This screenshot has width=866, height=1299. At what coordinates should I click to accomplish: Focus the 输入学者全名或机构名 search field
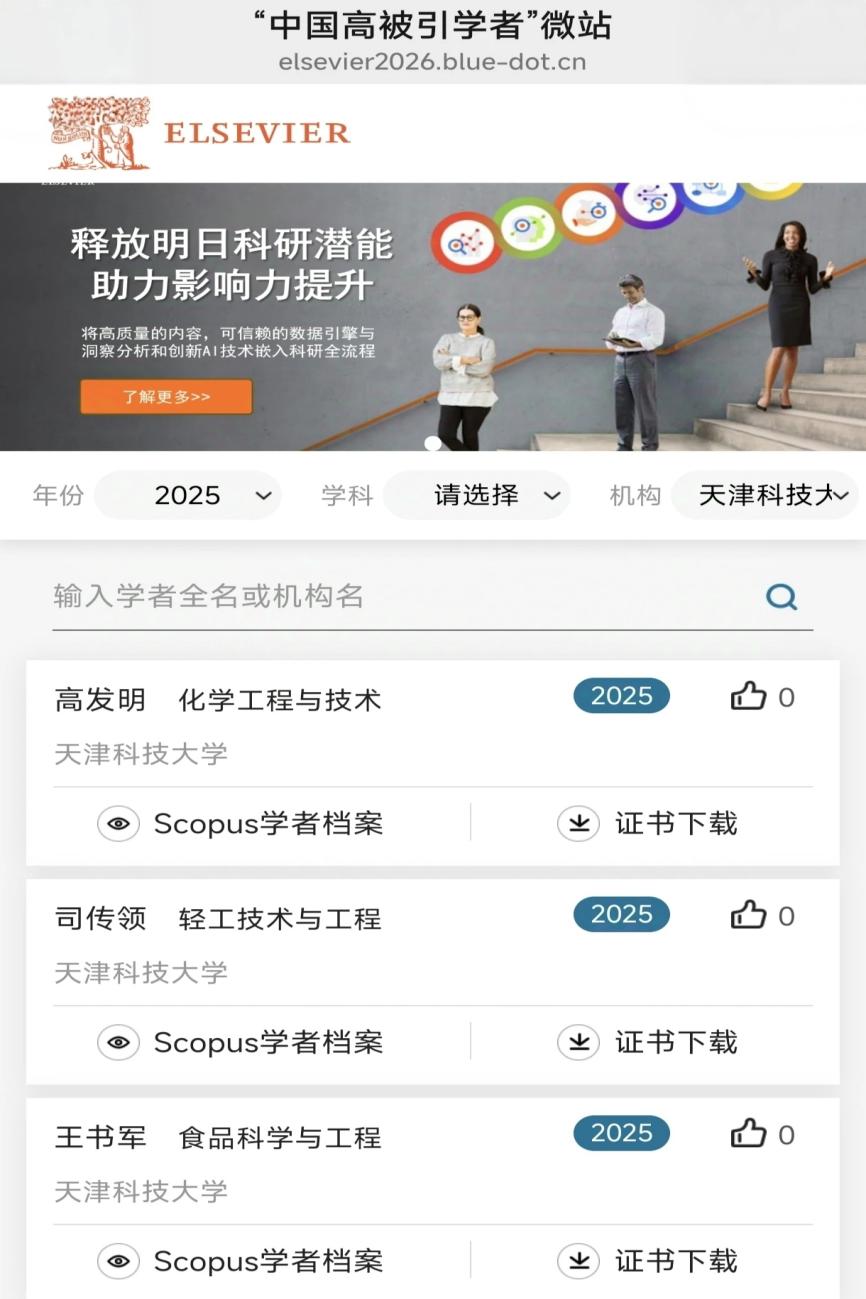400,597
